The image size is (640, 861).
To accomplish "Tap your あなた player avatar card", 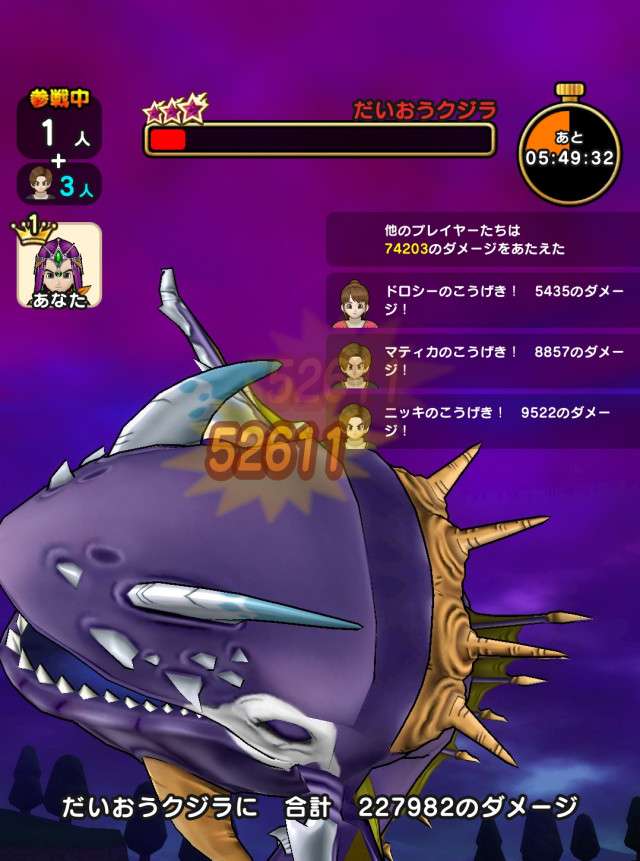I will click(59, 265).
